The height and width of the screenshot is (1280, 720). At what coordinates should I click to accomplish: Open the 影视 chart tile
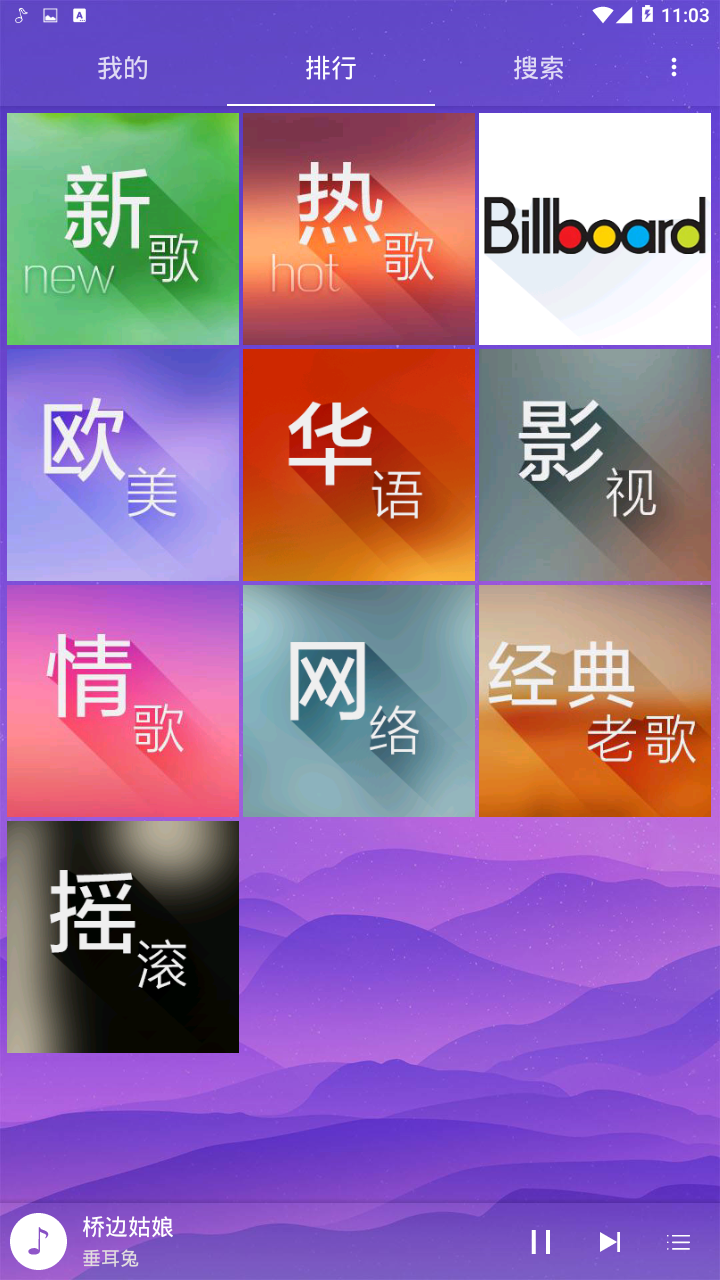coord(595,465)
